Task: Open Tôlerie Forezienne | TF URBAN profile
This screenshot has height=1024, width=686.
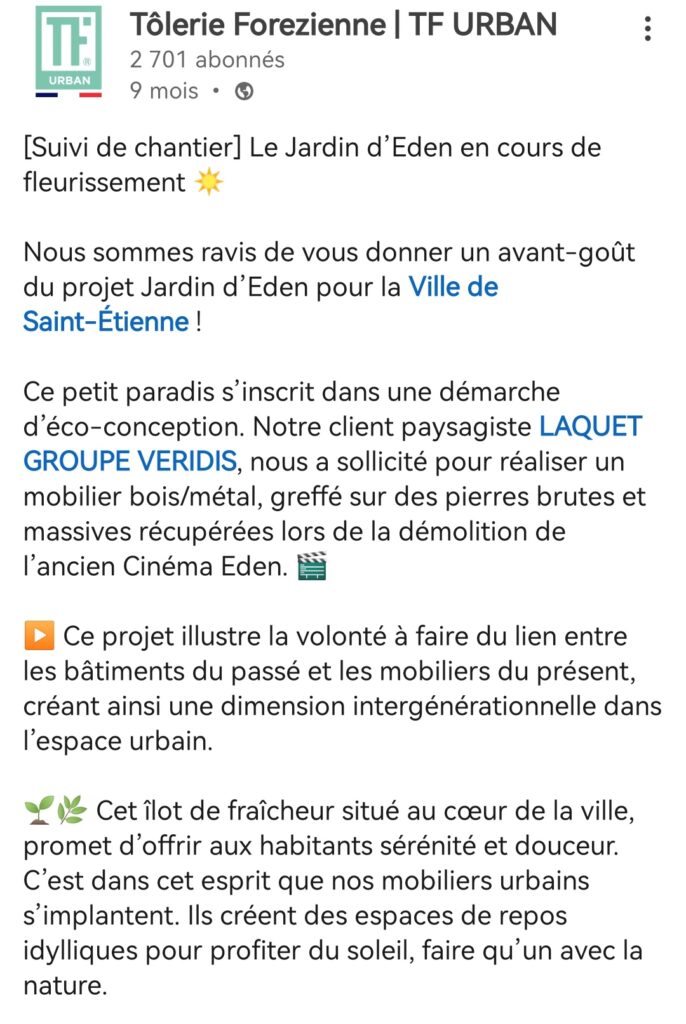Action: (343, 24)
